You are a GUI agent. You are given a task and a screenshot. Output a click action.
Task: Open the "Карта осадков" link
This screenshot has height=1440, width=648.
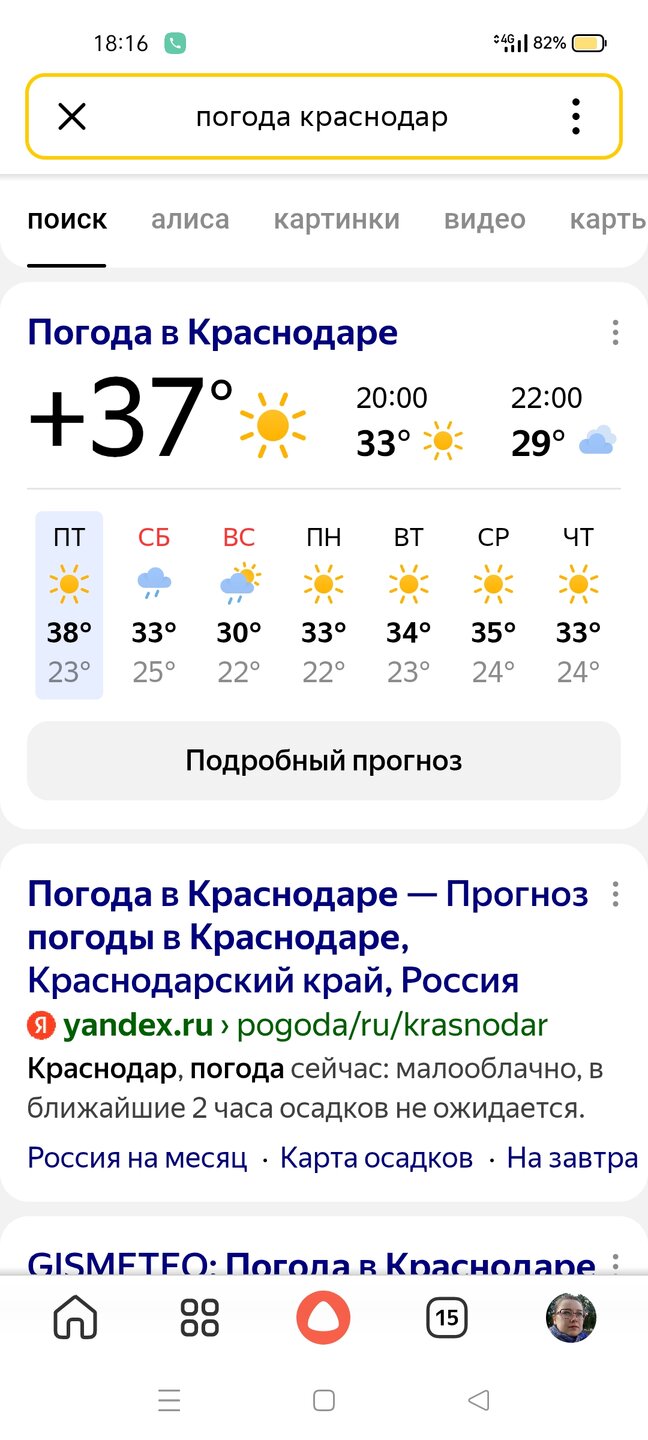click(376, 1158)
